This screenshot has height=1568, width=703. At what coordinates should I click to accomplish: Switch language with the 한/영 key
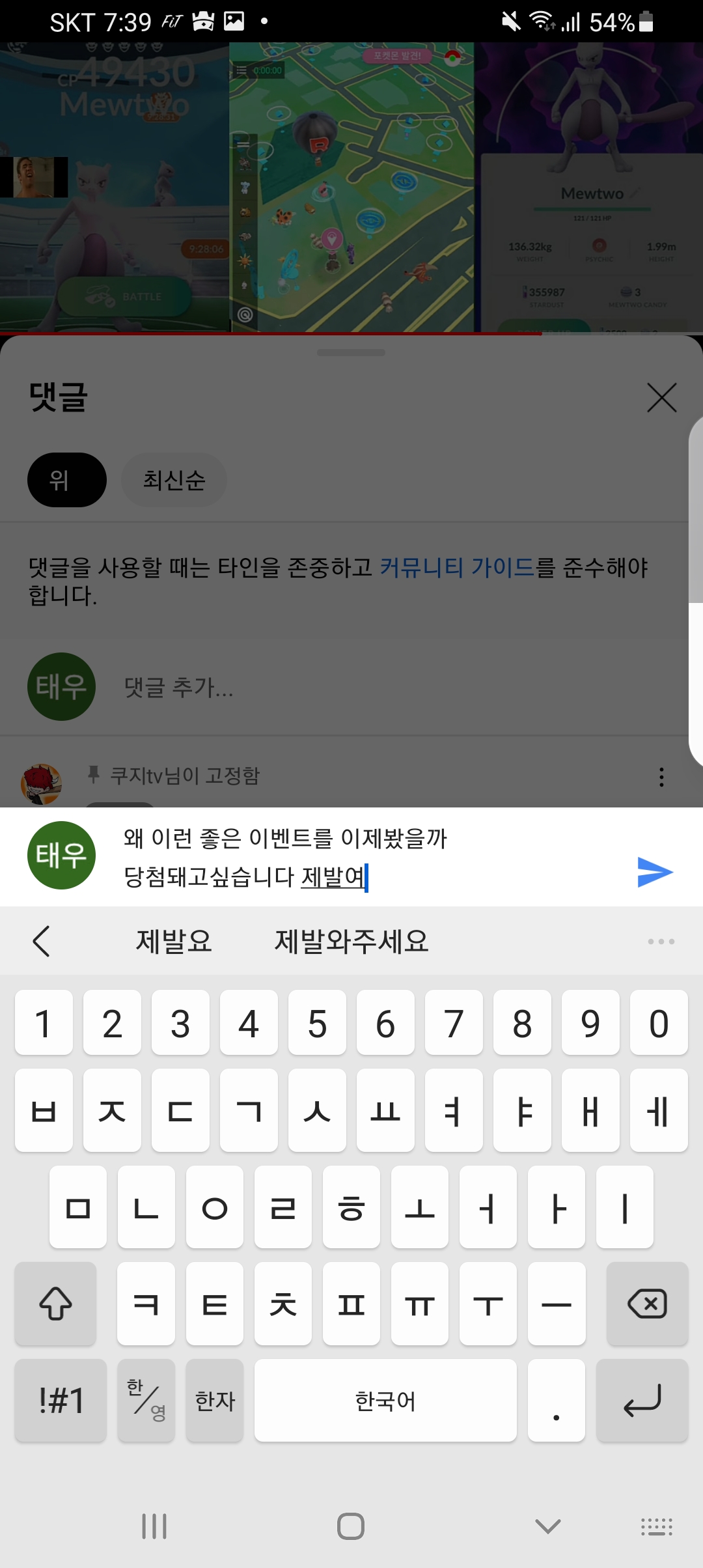click(146, 1401)
